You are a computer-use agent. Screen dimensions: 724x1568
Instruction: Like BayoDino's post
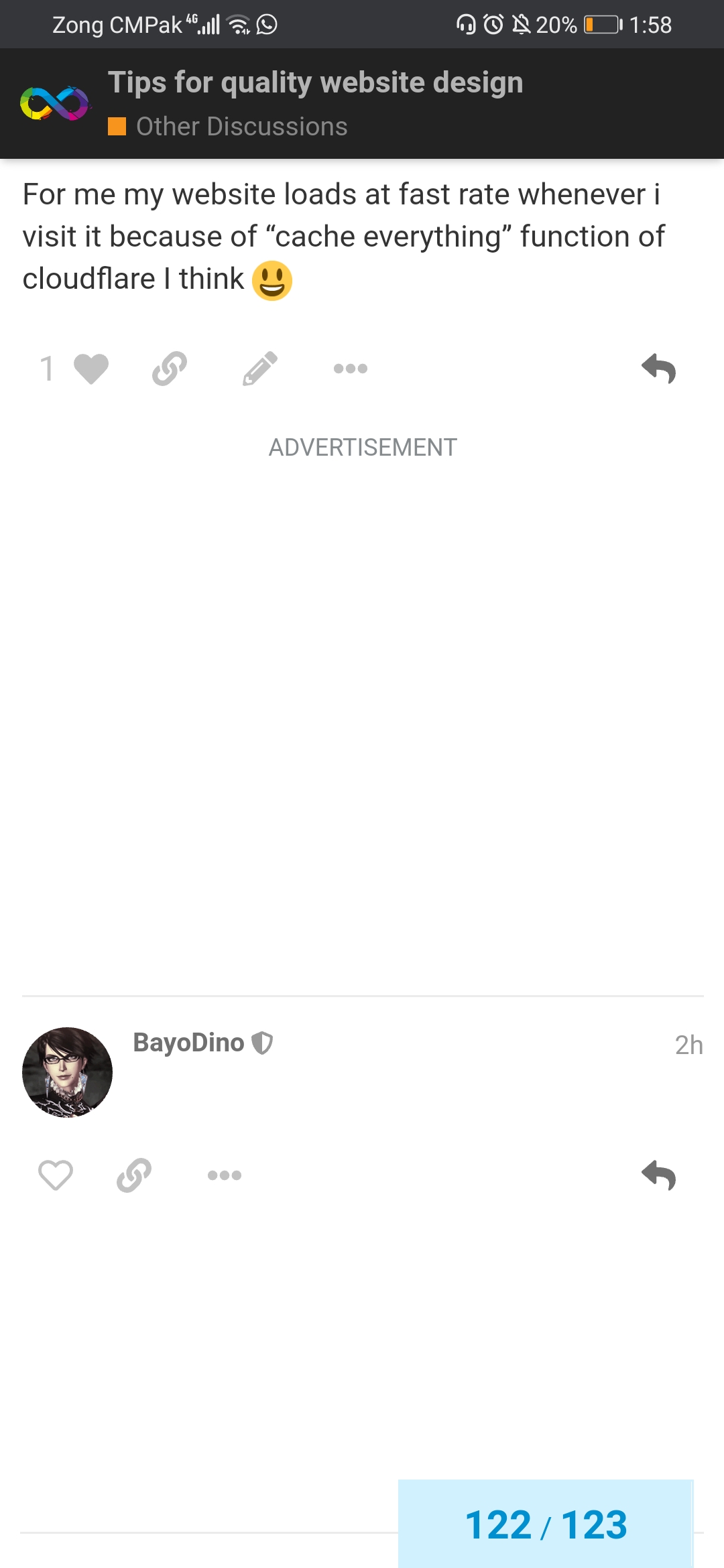(x=56, y=1175)
